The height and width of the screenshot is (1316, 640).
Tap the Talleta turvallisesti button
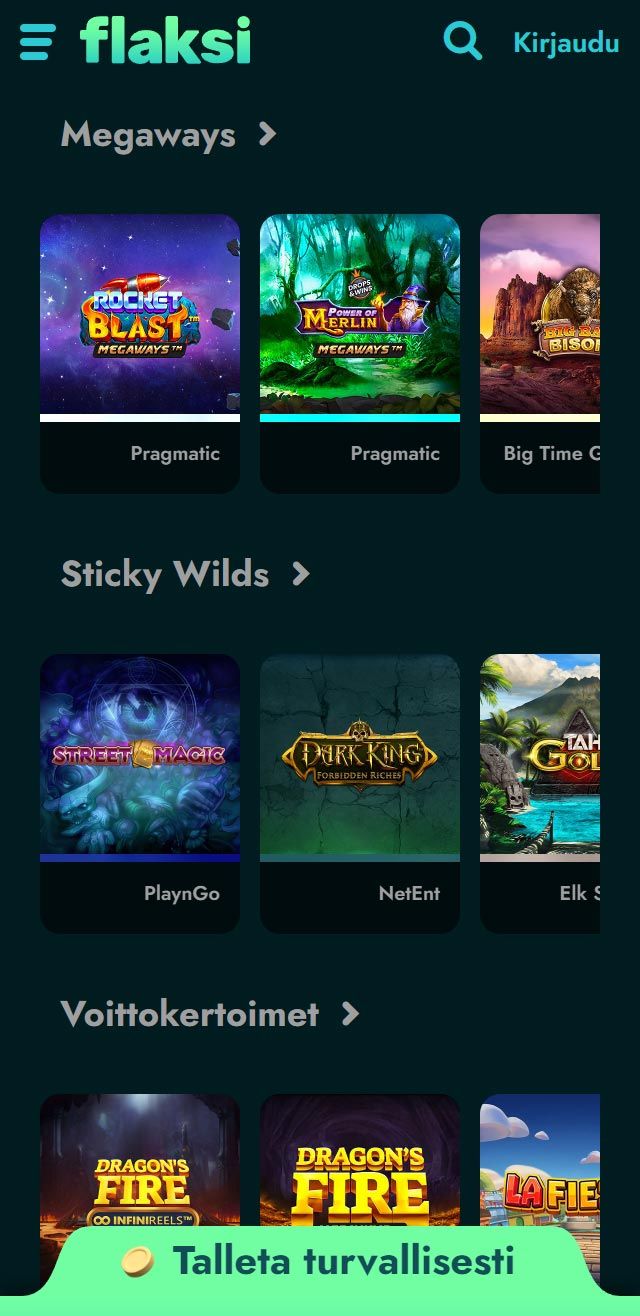(x=320, y=1262)
